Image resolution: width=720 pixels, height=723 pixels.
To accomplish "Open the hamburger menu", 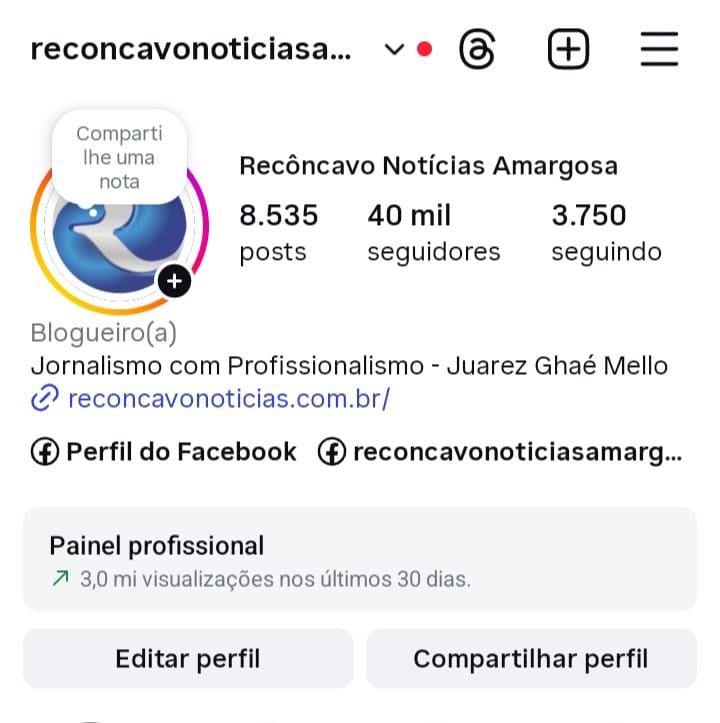I will 659,49.
